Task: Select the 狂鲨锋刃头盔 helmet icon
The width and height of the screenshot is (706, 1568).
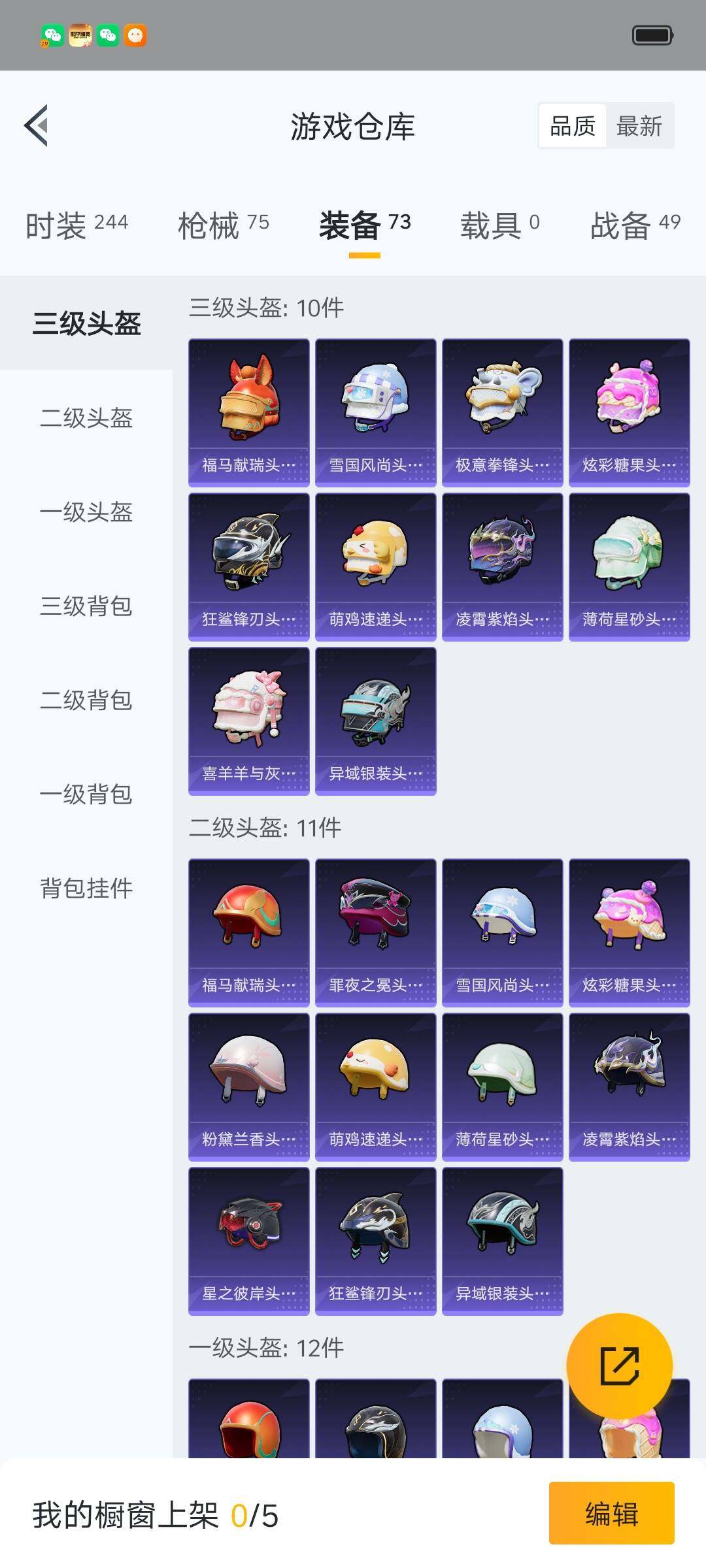Action: pos(248,565)
